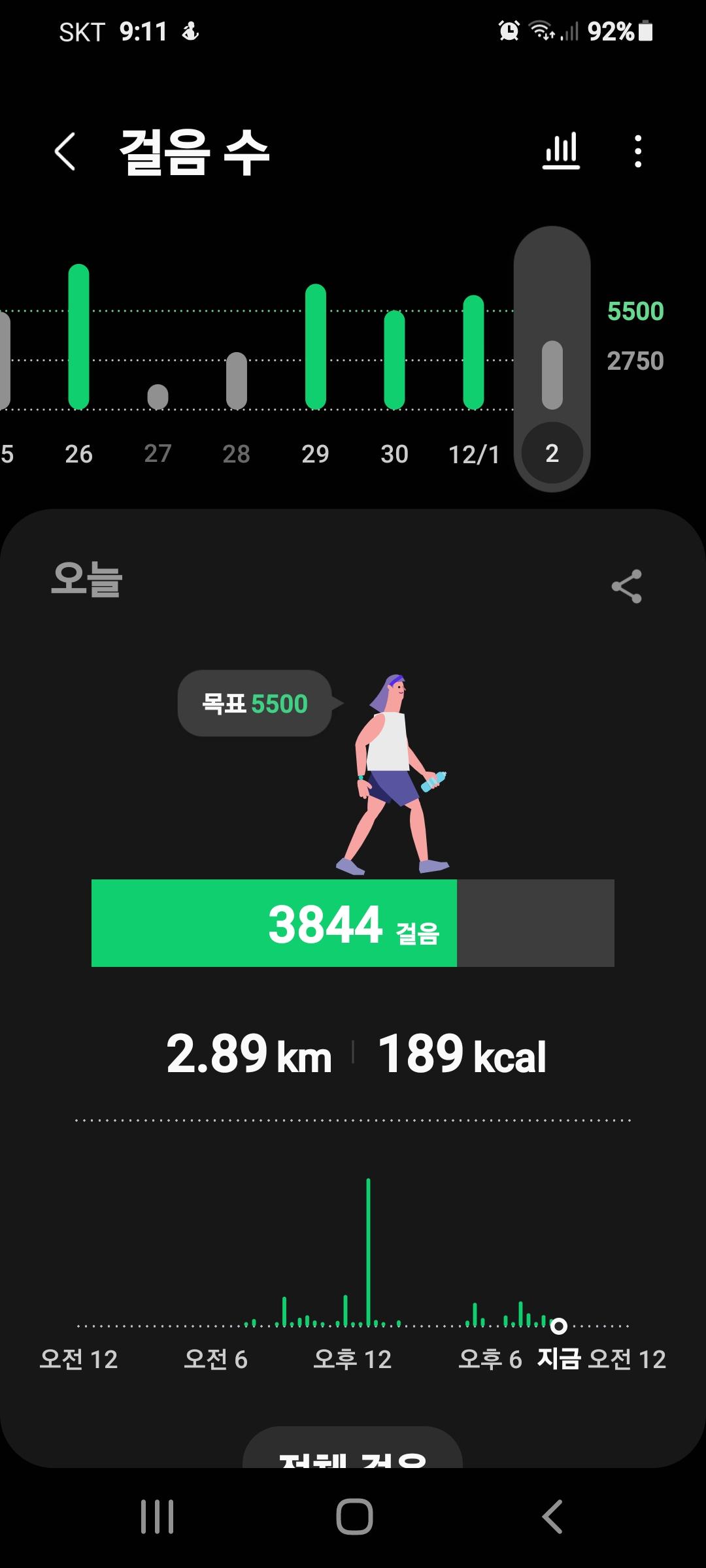Select the bar for day 28

tap(236, 380)
